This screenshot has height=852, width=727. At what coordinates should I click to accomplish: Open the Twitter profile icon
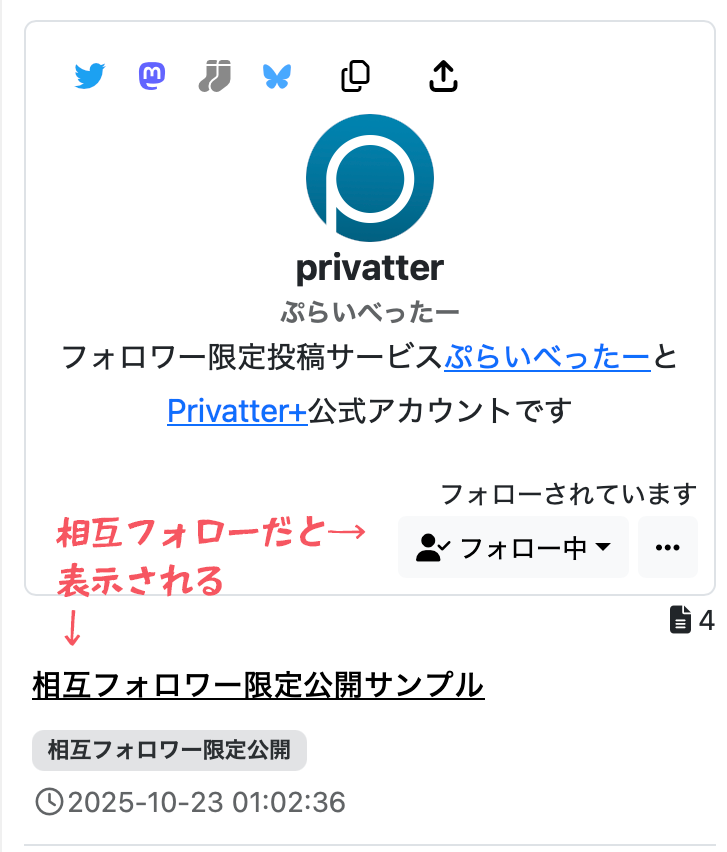pyautogui.click(x=89, y=75)
